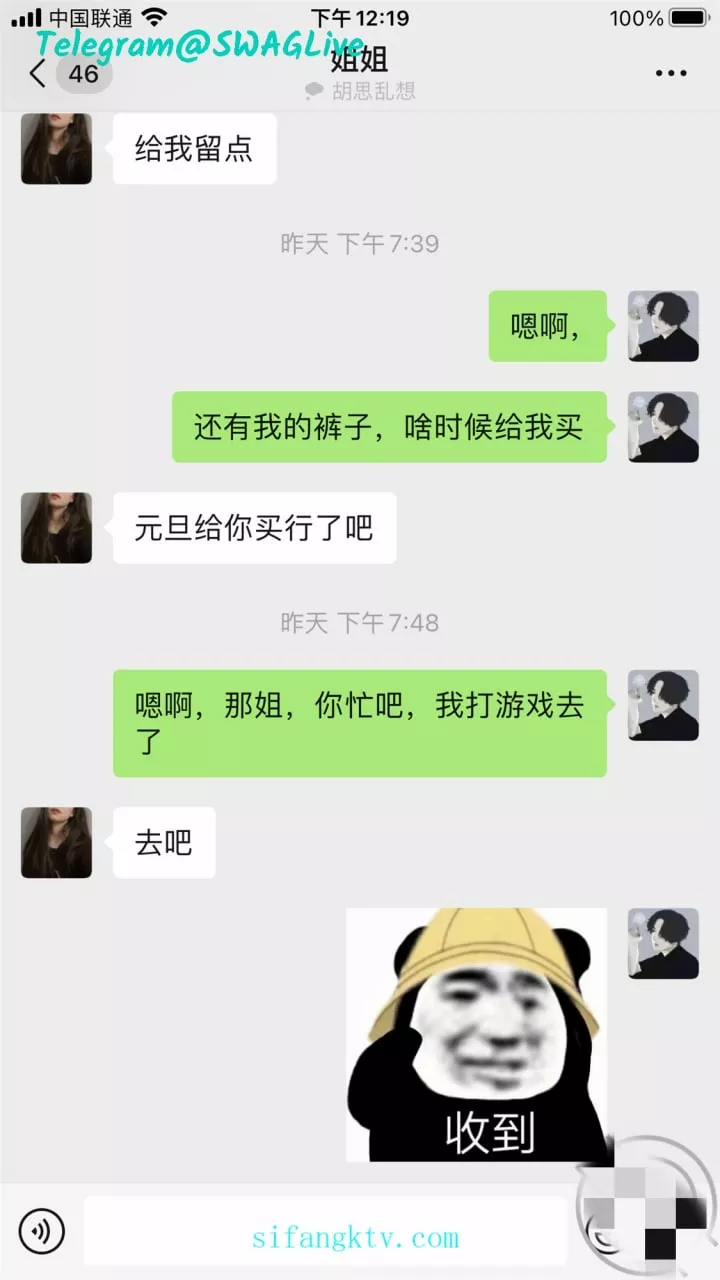720x1280 pixels.
Task: Go back to the chat list
Action: [x=40, y=74]
